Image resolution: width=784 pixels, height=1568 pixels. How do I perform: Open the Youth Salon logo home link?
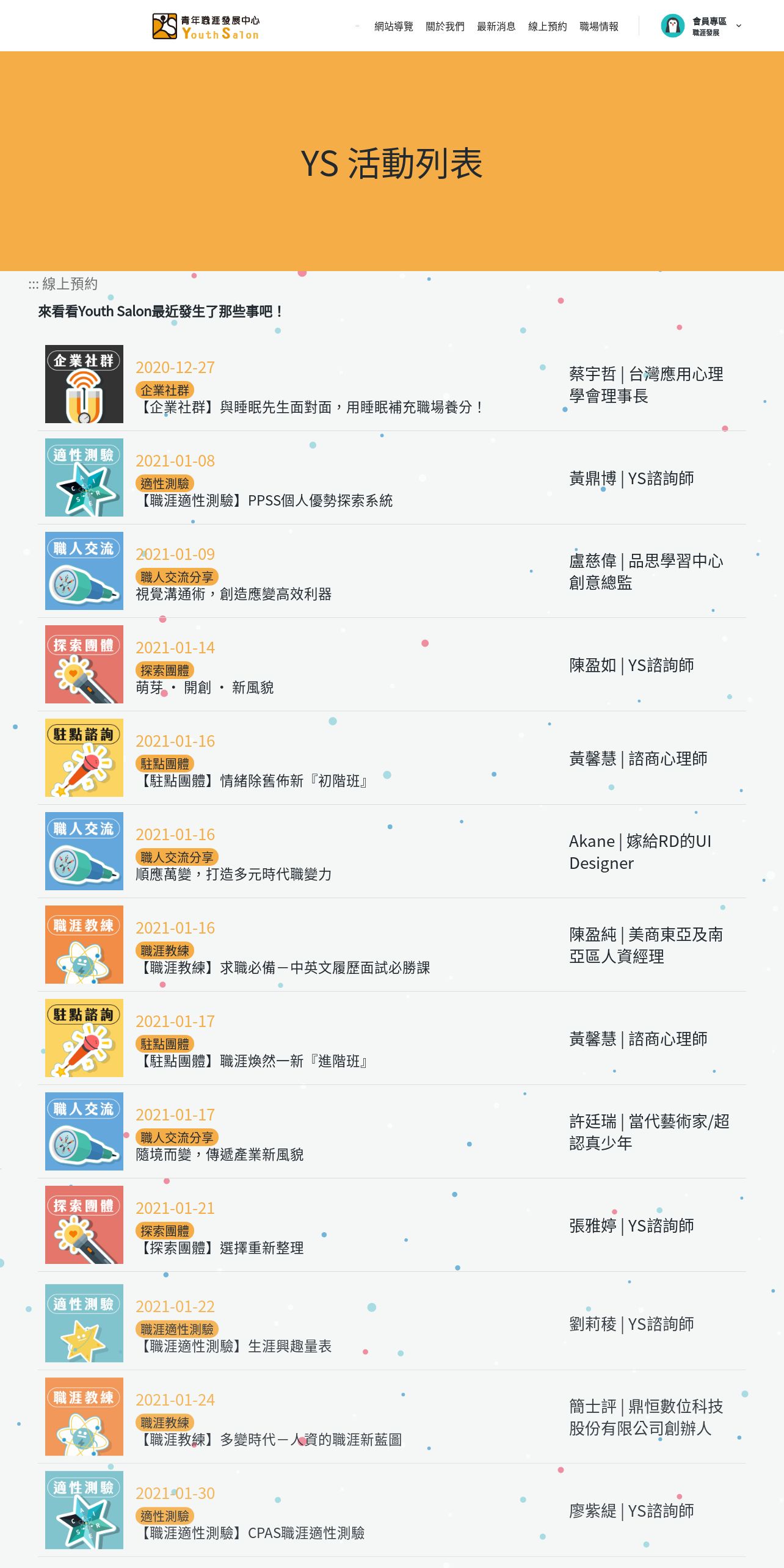206,26
